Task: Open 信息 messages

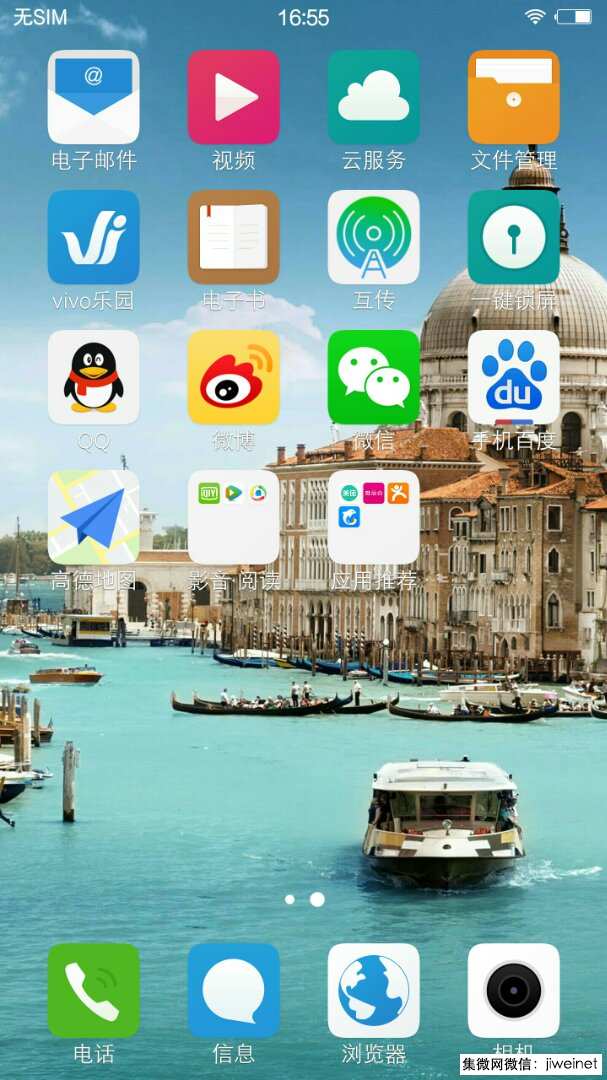Action: tap(233, 990)
